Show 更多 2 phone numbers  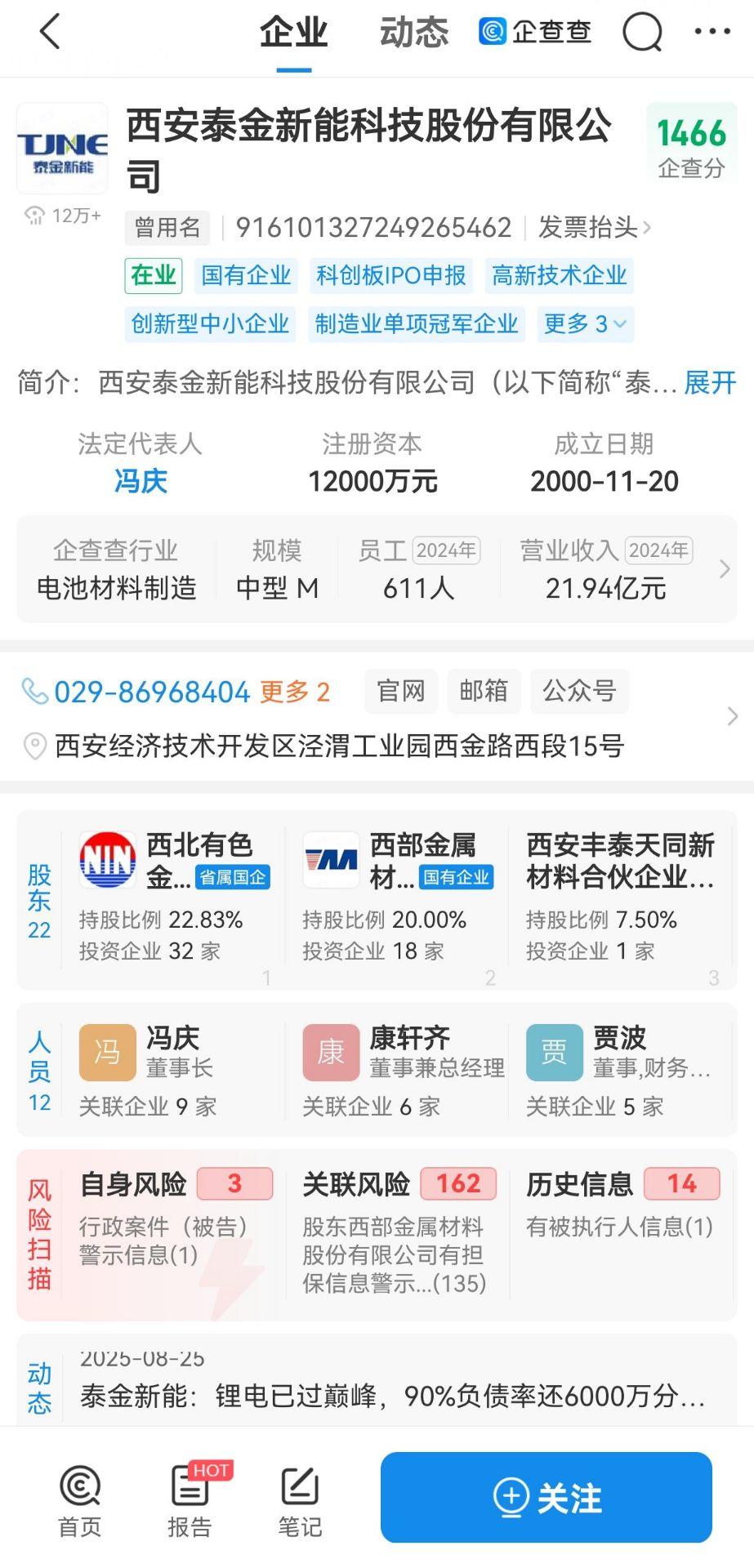pos(295,693)
